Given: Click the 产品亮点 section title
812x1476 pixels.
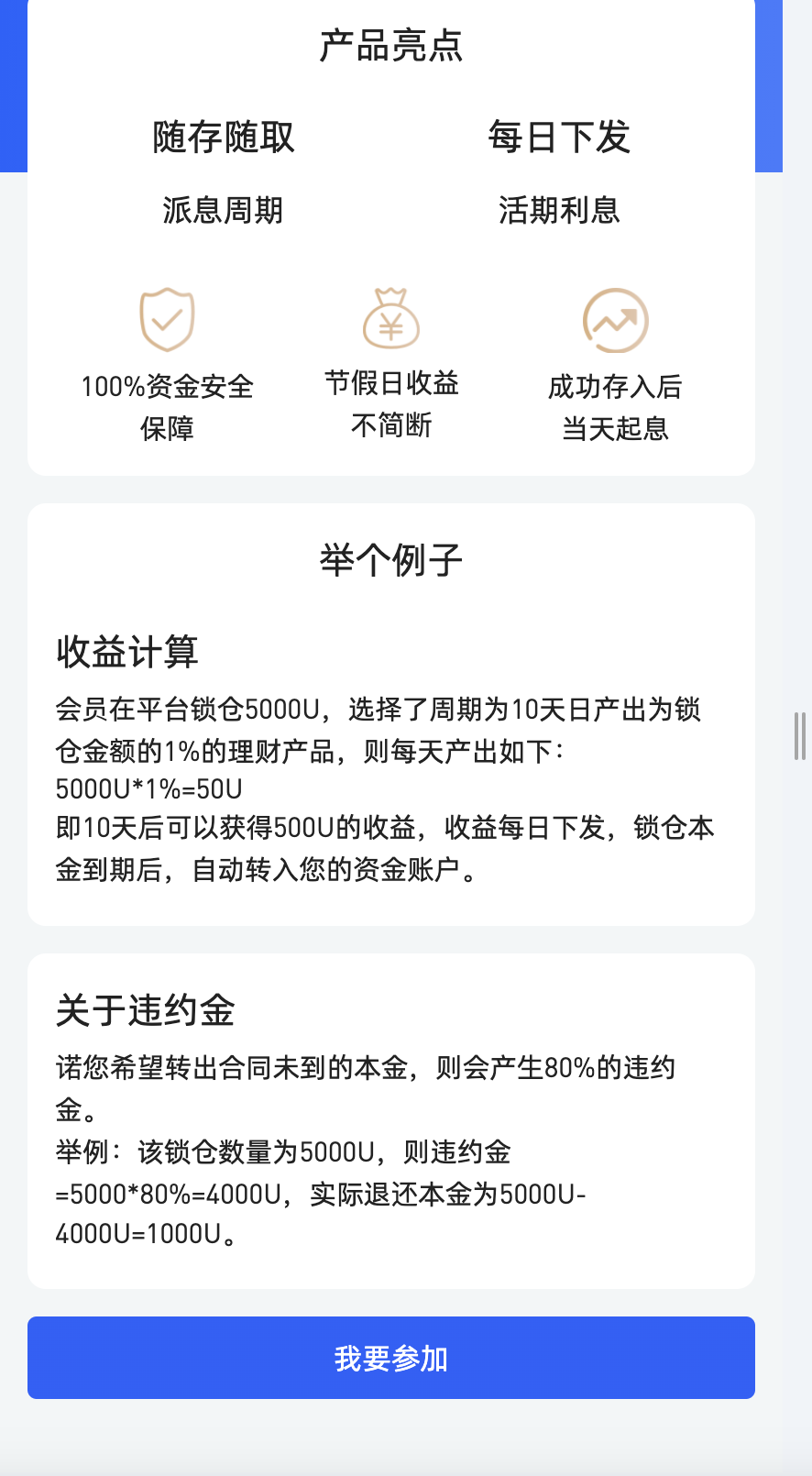Looking at the screenshot, I should [391, 46].
